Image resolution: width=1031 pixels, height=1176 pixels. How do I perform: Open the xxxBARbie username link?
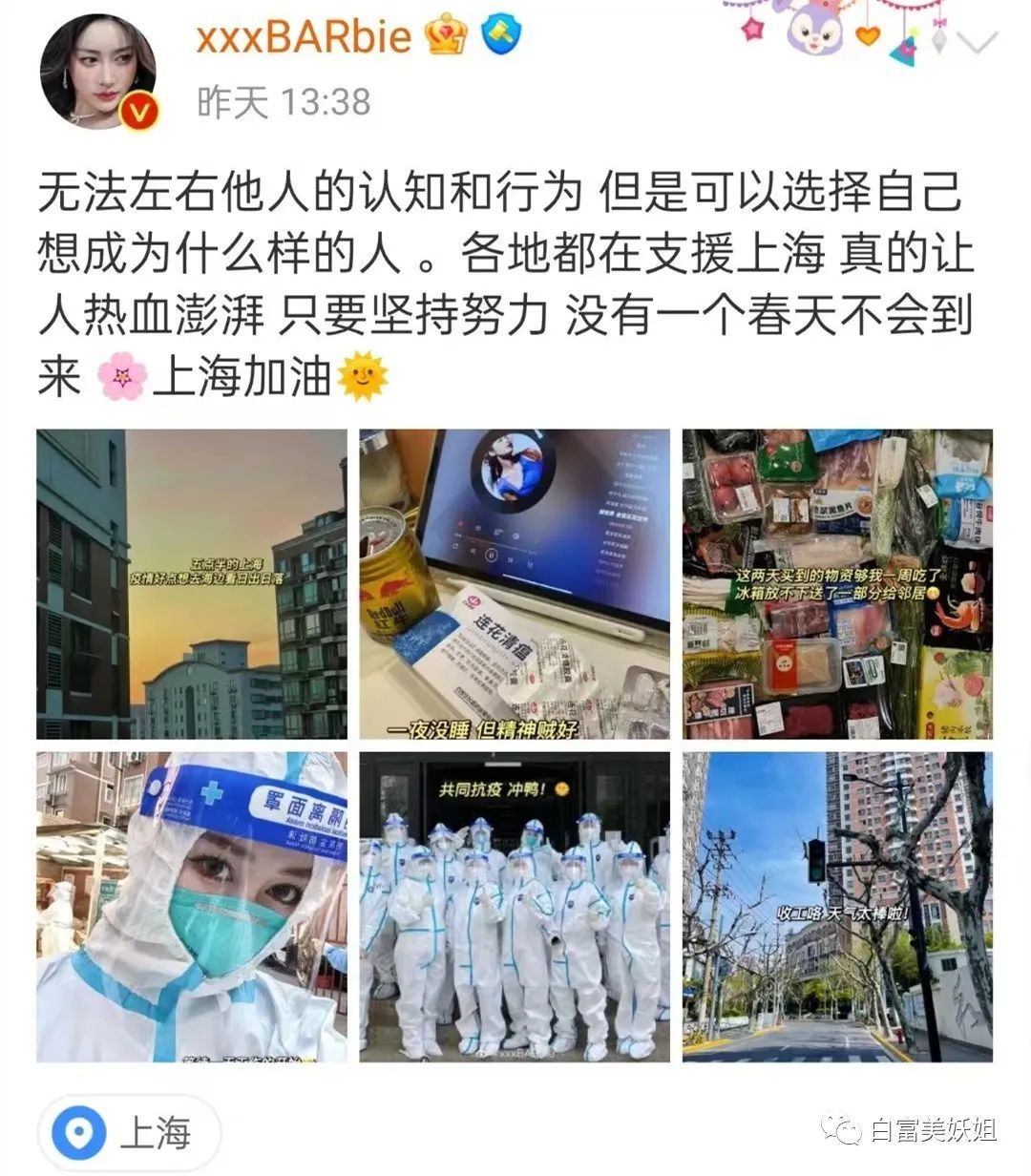tap(304, 37)
